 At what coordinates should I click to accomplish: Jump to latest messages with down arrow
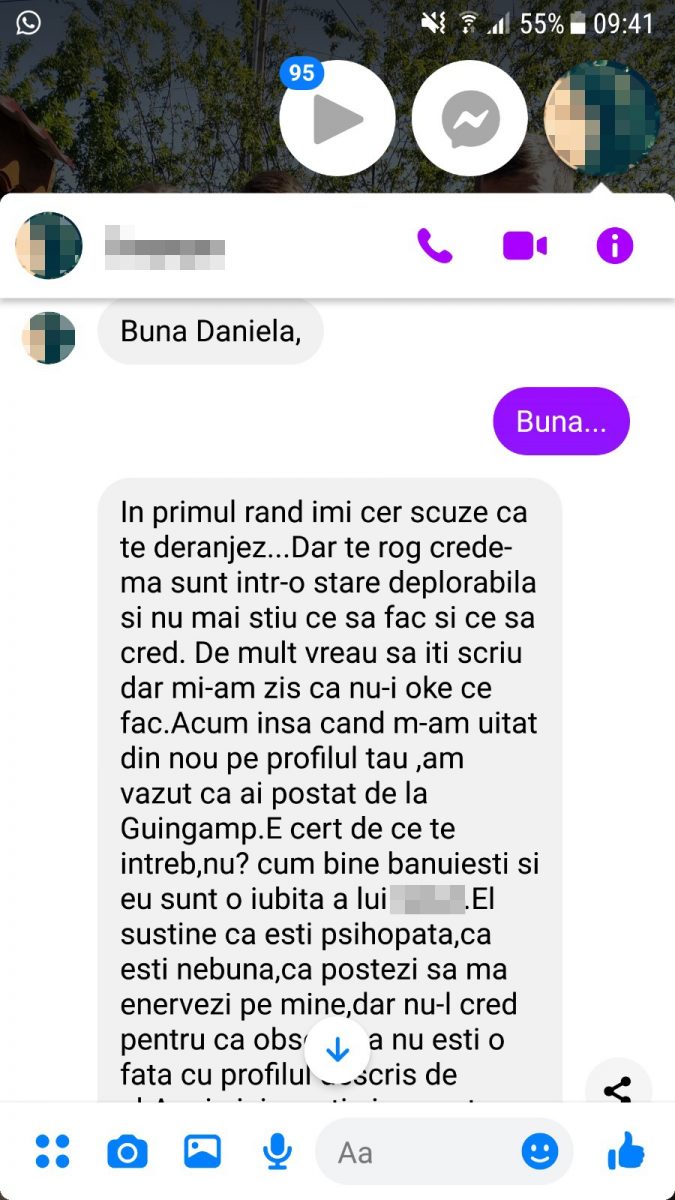pos(338,1049)
